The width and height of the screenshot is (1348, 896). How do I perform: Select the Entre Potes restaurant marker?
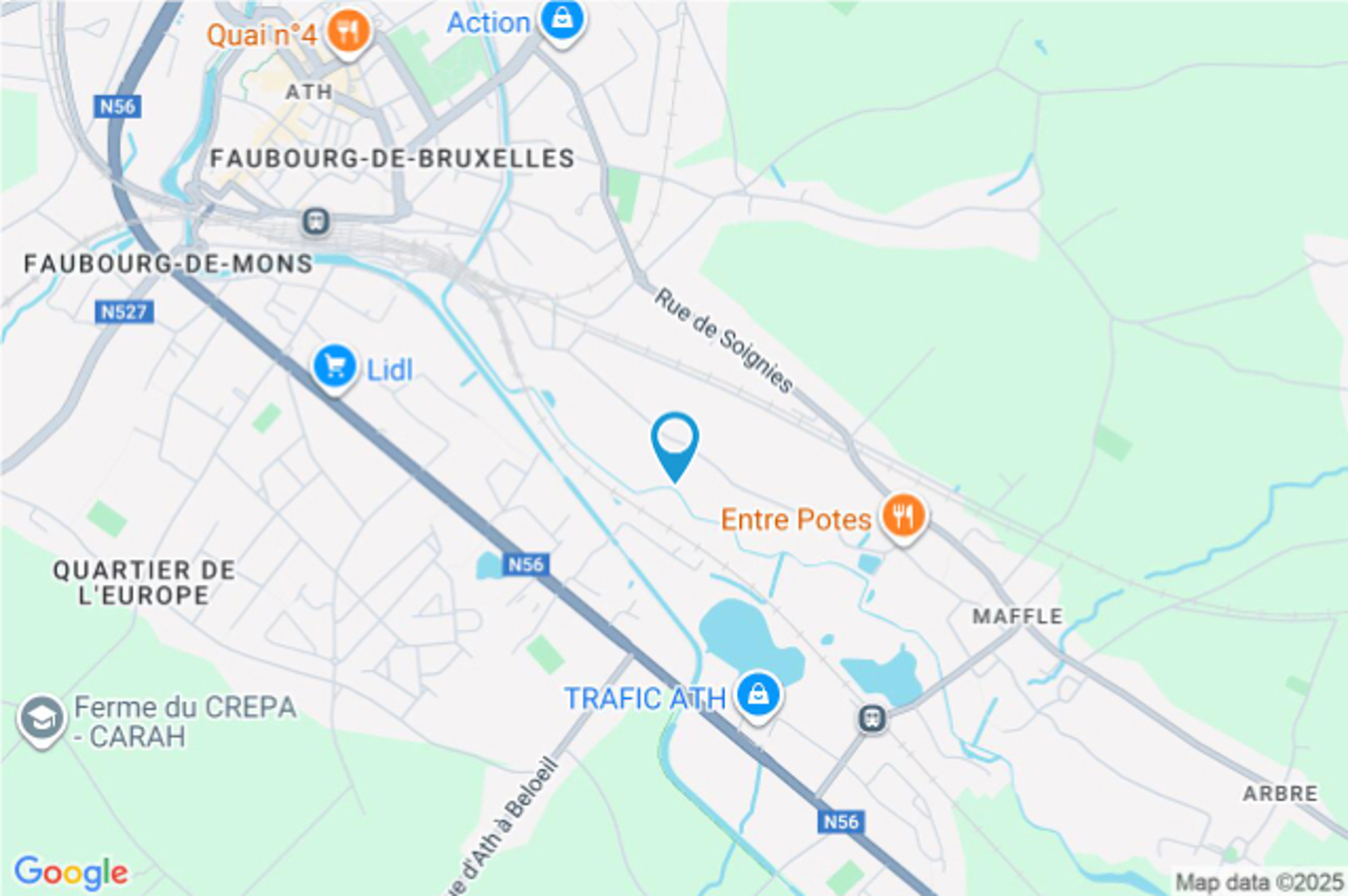(x=904, y=516)
